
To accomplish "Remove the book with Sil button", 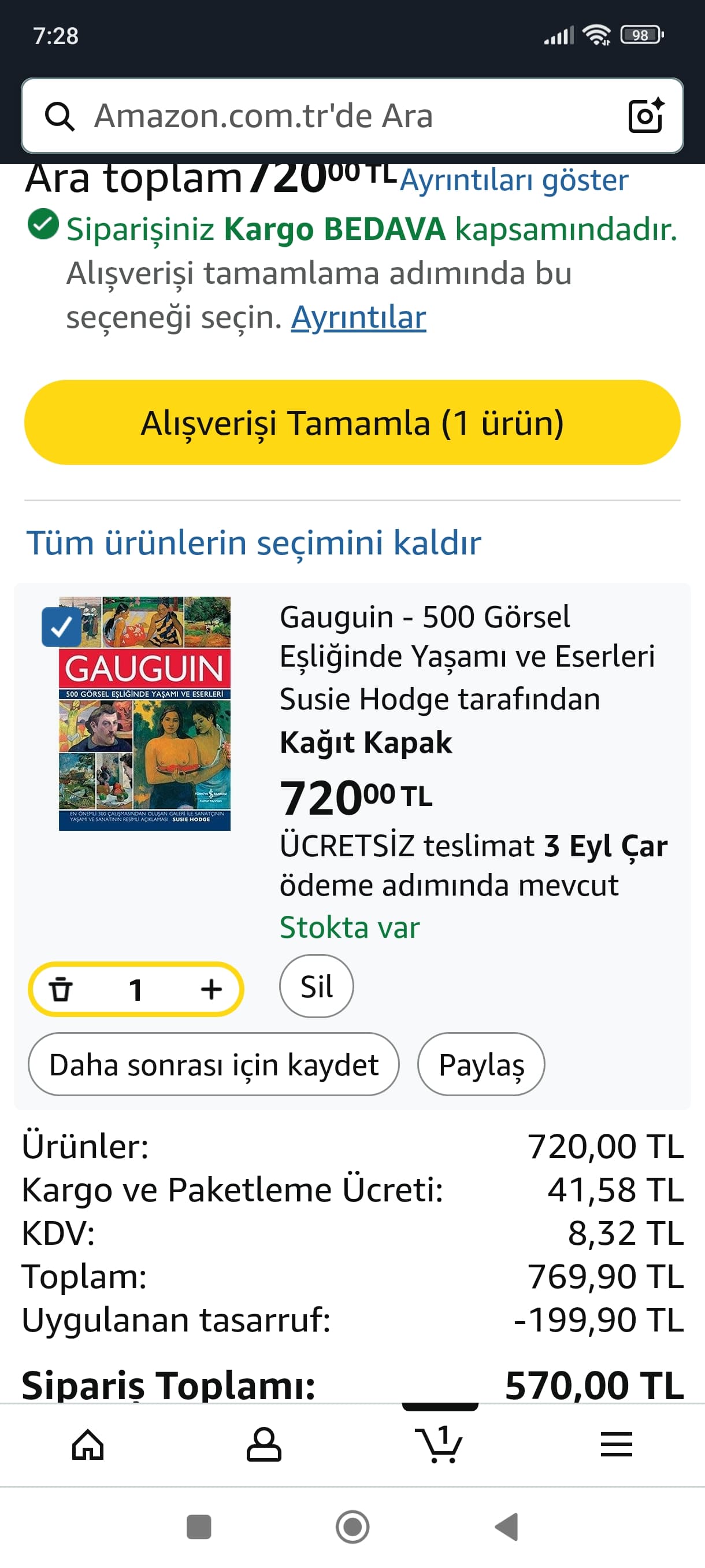I will 316,986.
